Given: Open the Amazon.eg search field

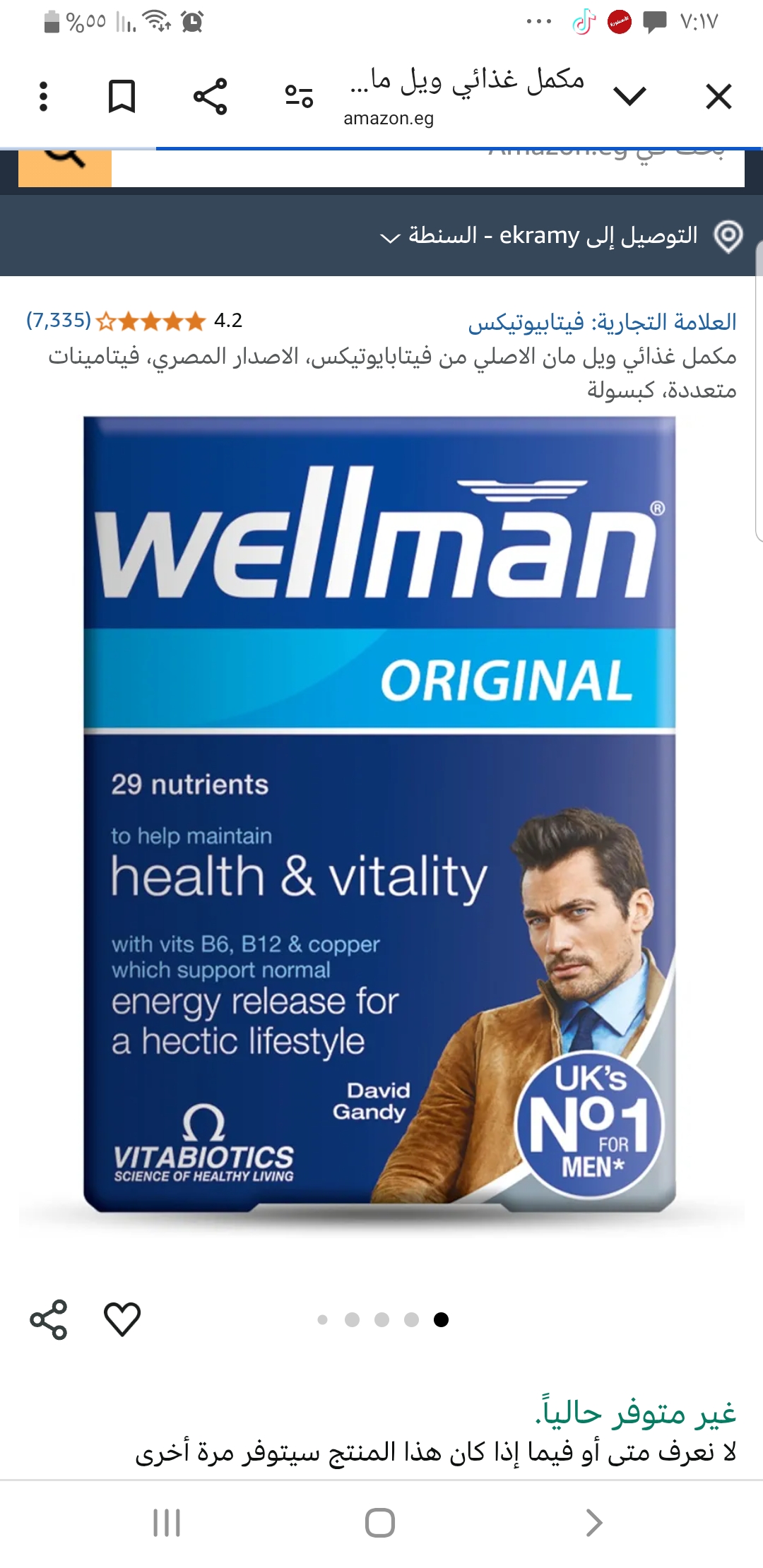Looking at the screenshot, I should click(x=427, y=168).
